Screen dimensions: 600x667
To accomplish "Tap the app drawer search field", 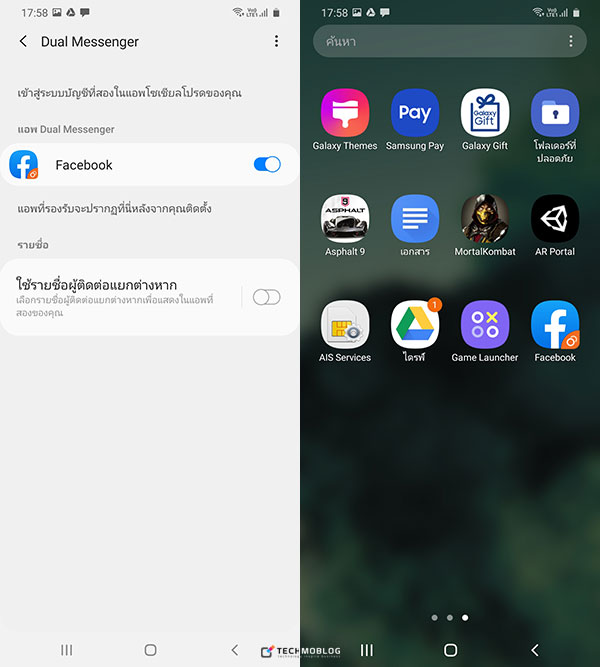I will pos(440,42).
